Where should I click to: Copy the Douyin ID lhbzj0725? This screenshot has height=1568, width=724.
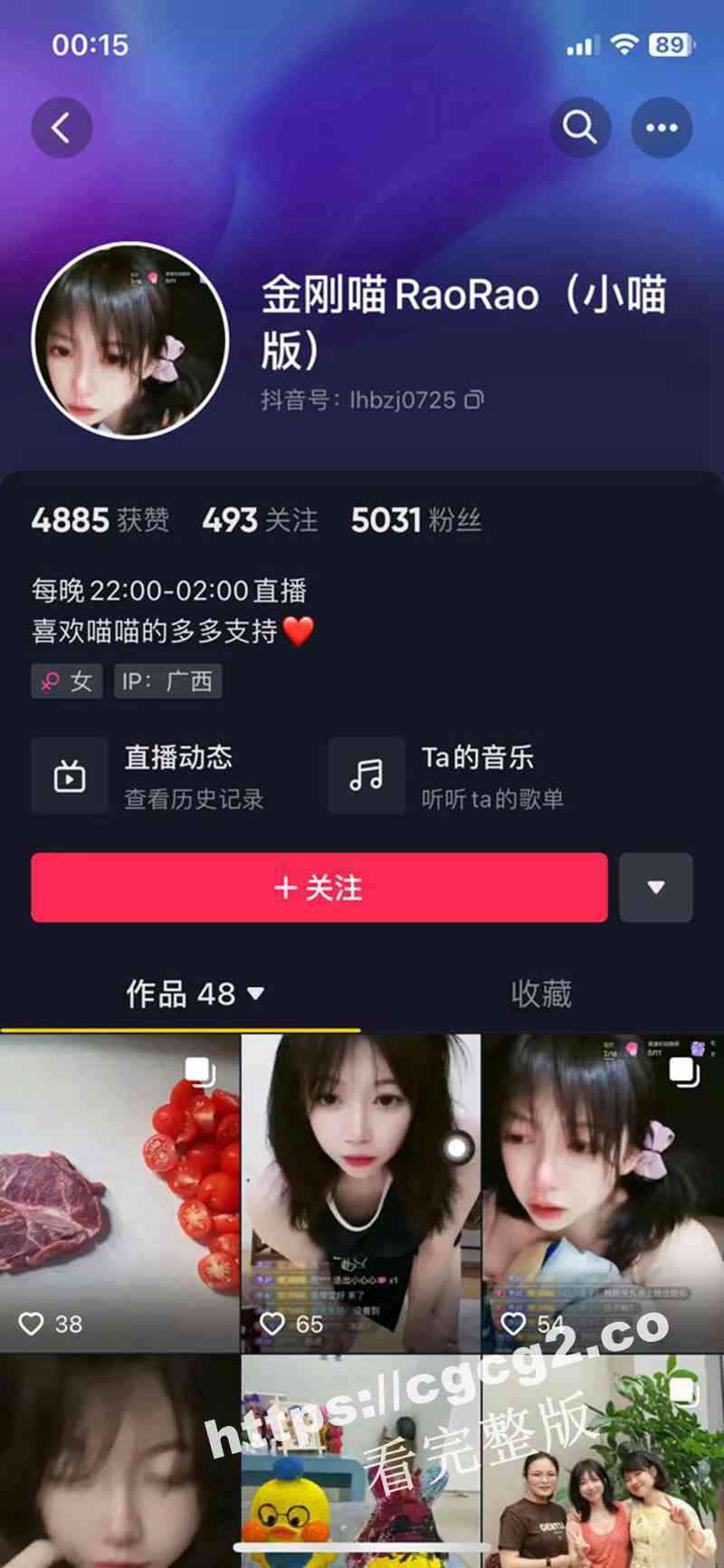pyautogui.click(x=474, y=399)
